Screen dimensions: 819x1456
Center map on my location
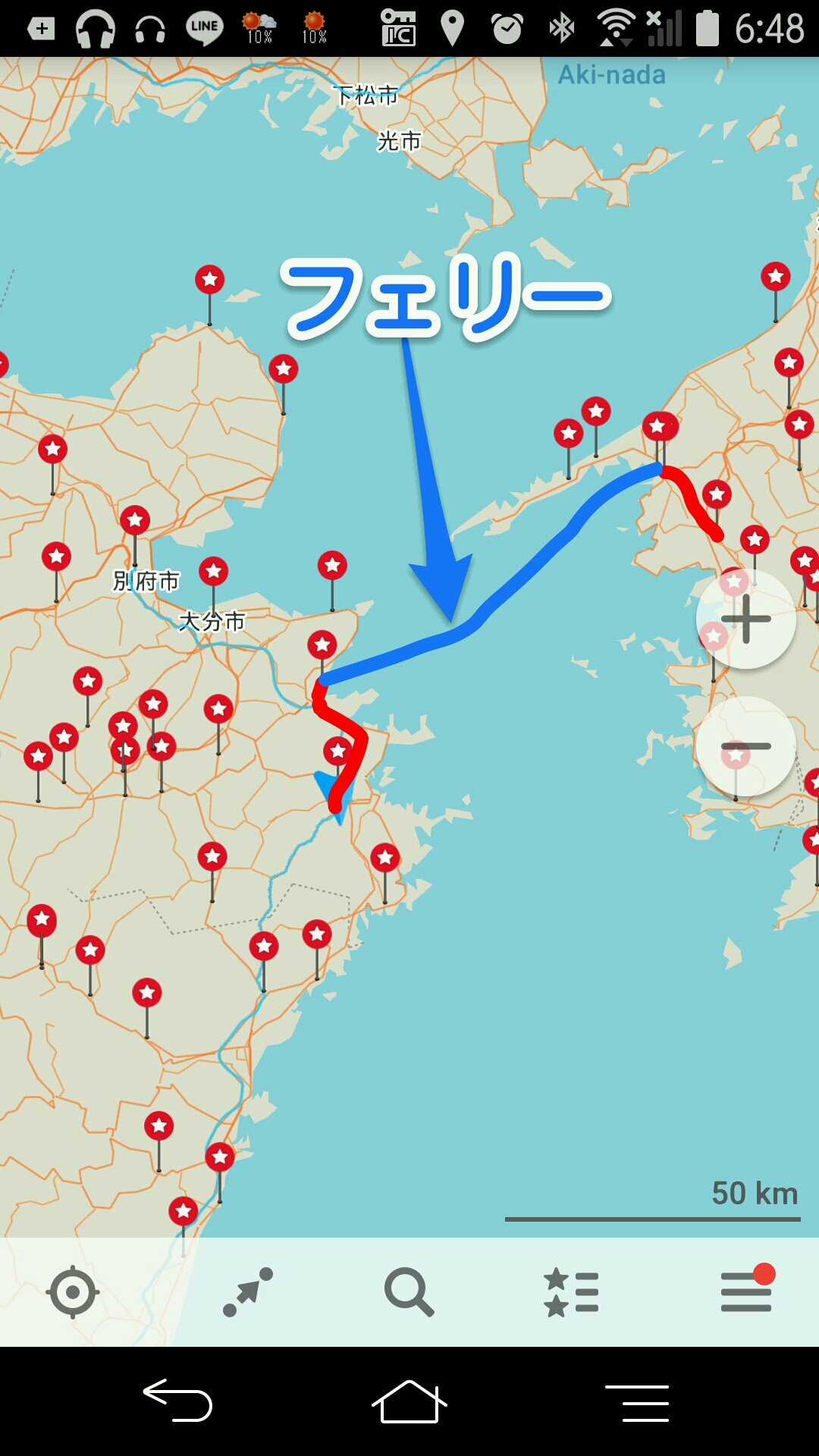click(x=73, y=1291)
